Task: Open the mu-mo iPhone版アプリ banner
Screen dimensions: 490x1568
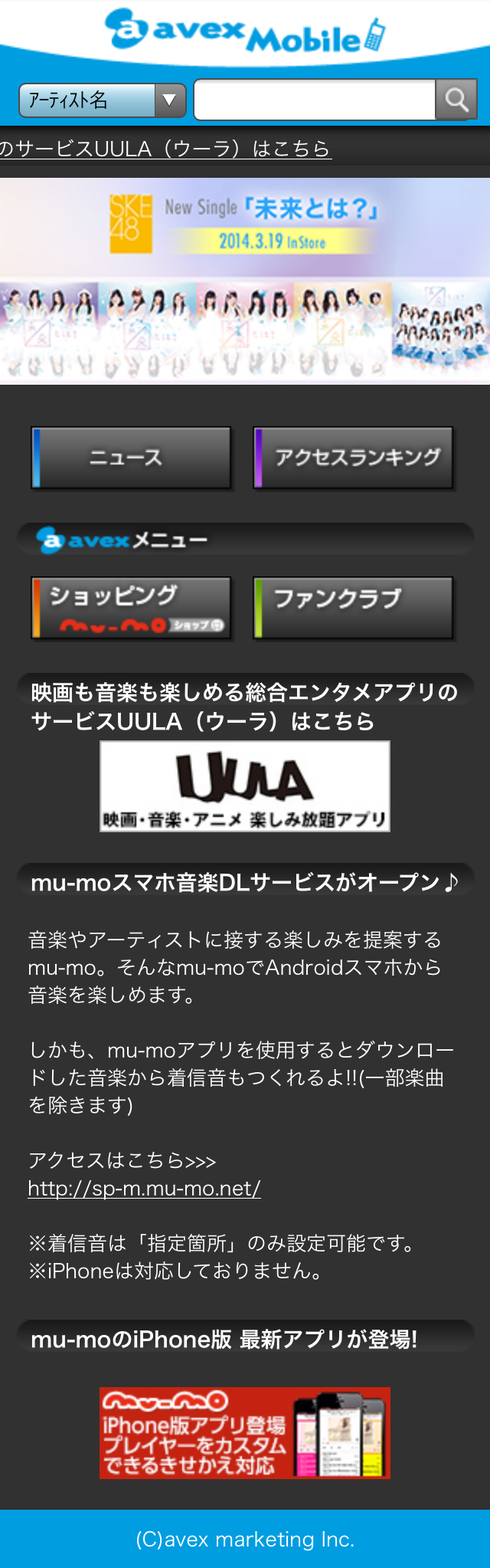Action: (x=245, y=1432)
